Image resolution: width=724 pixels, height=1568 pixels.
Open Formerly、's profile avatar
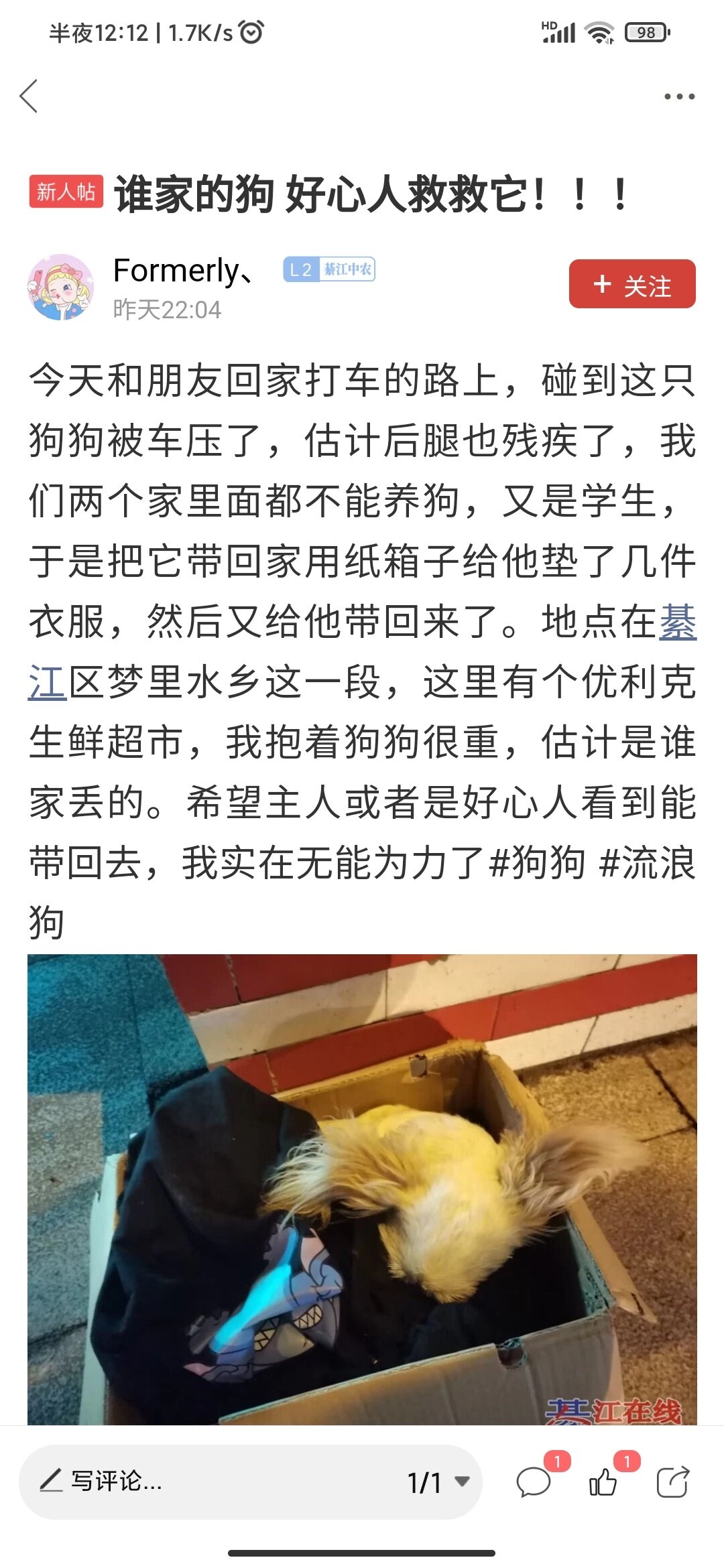[x=60, y=287]
